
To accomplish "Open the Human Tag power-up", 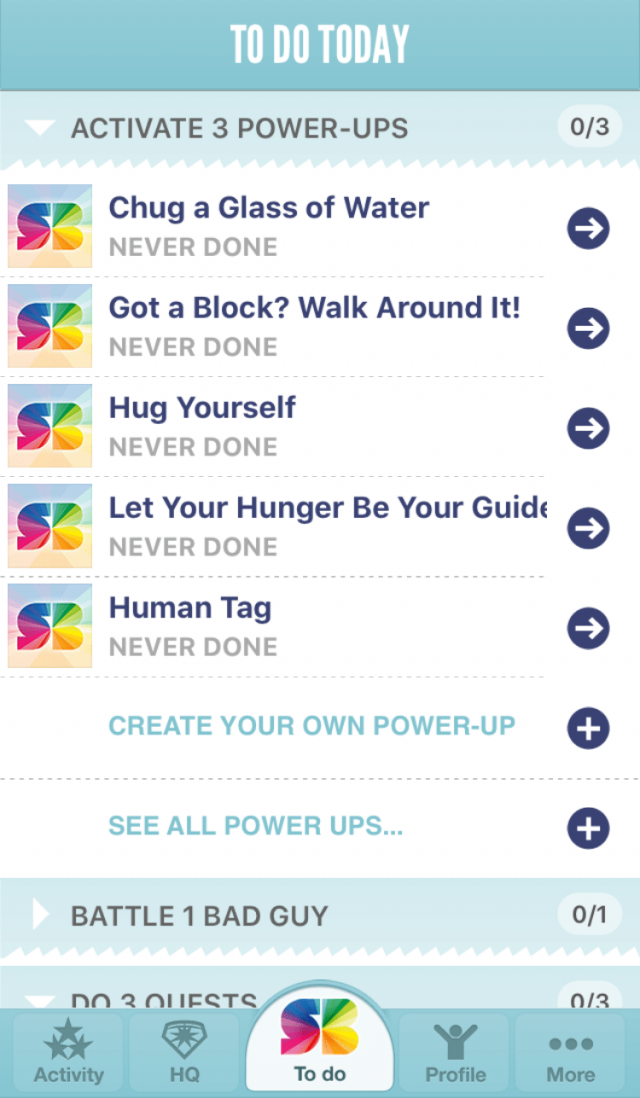I will tap(588, 628).
